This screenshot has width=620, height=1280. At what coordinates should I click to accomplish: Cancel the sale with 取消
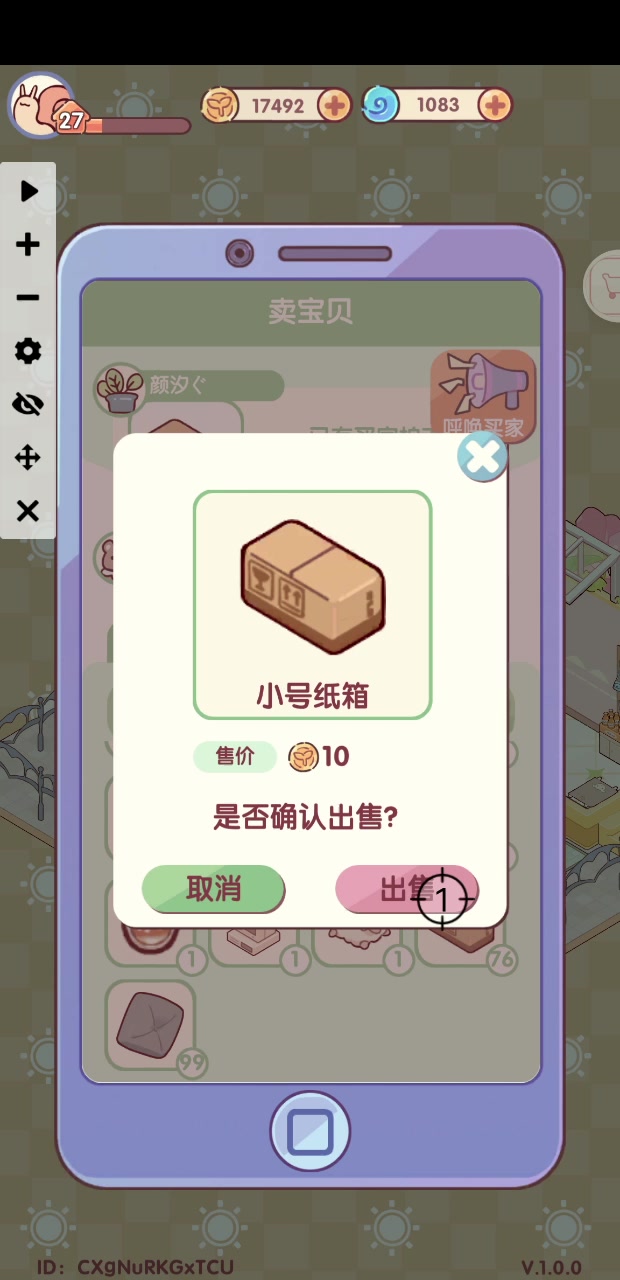pyautogui.click(x=213, y=889)
